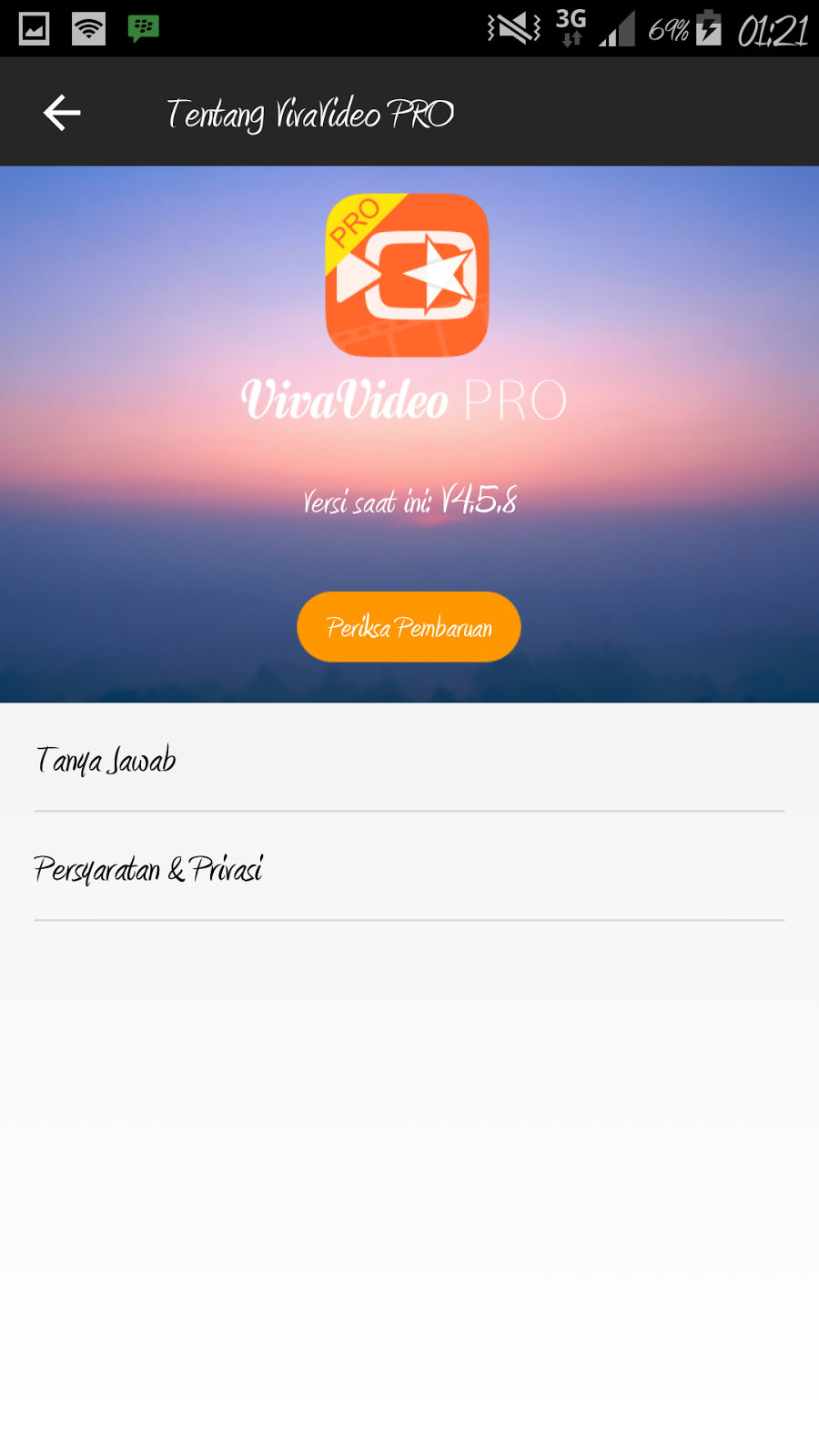Tap the Periksa Pembaruan button
The width and height of the screenshot is (819, 1456).
[409, 627]
